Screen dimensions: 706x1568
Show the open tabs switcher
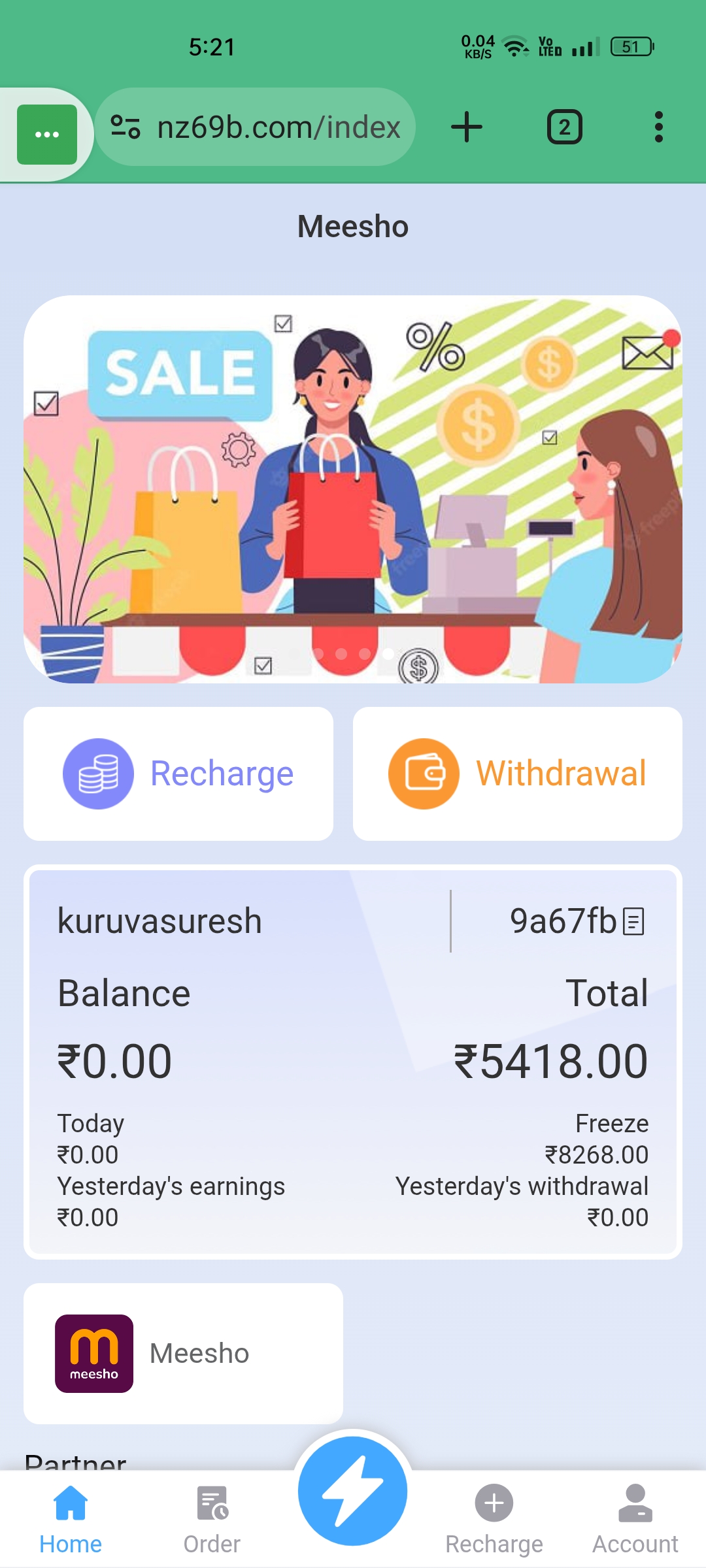click(564, 127)
